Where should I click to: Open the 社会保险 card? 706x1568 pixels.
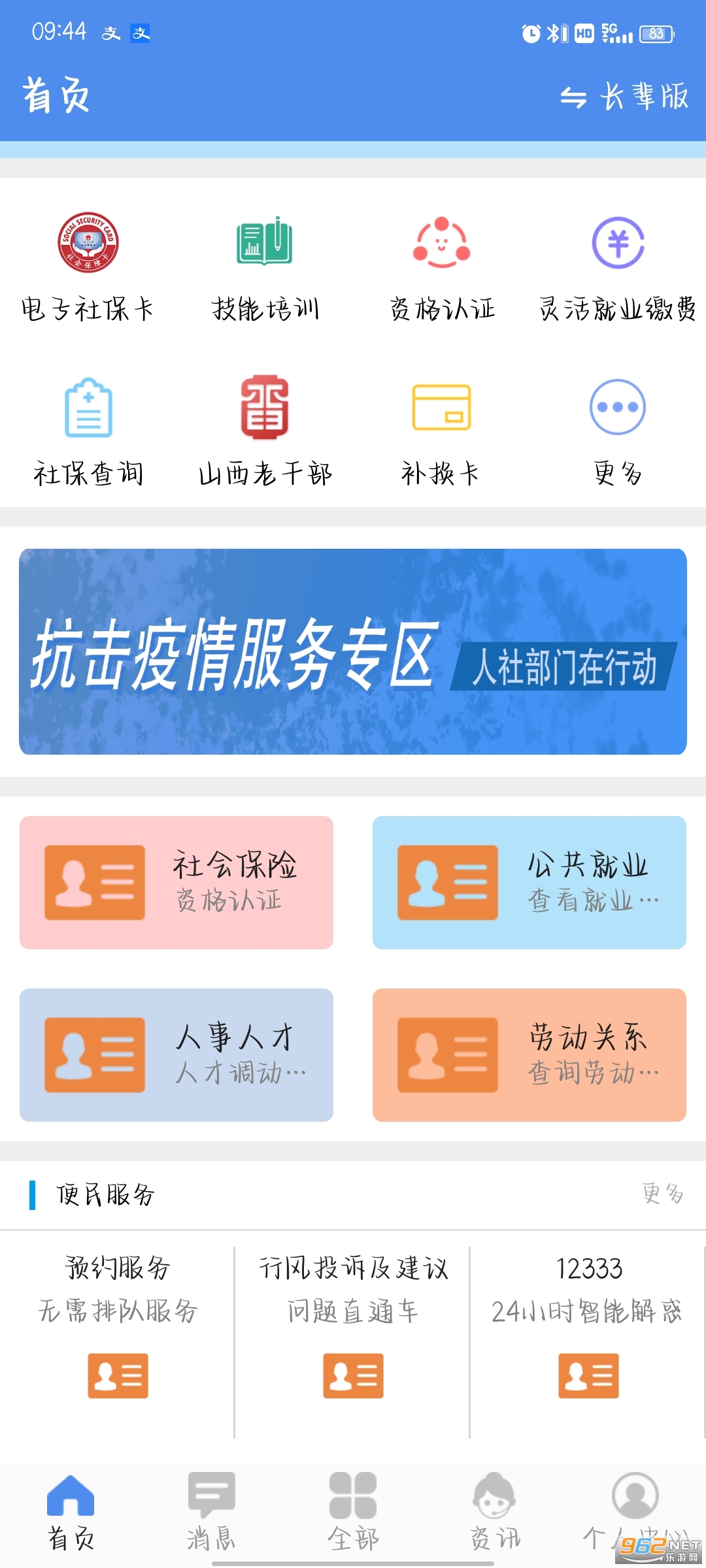[176, 882]
